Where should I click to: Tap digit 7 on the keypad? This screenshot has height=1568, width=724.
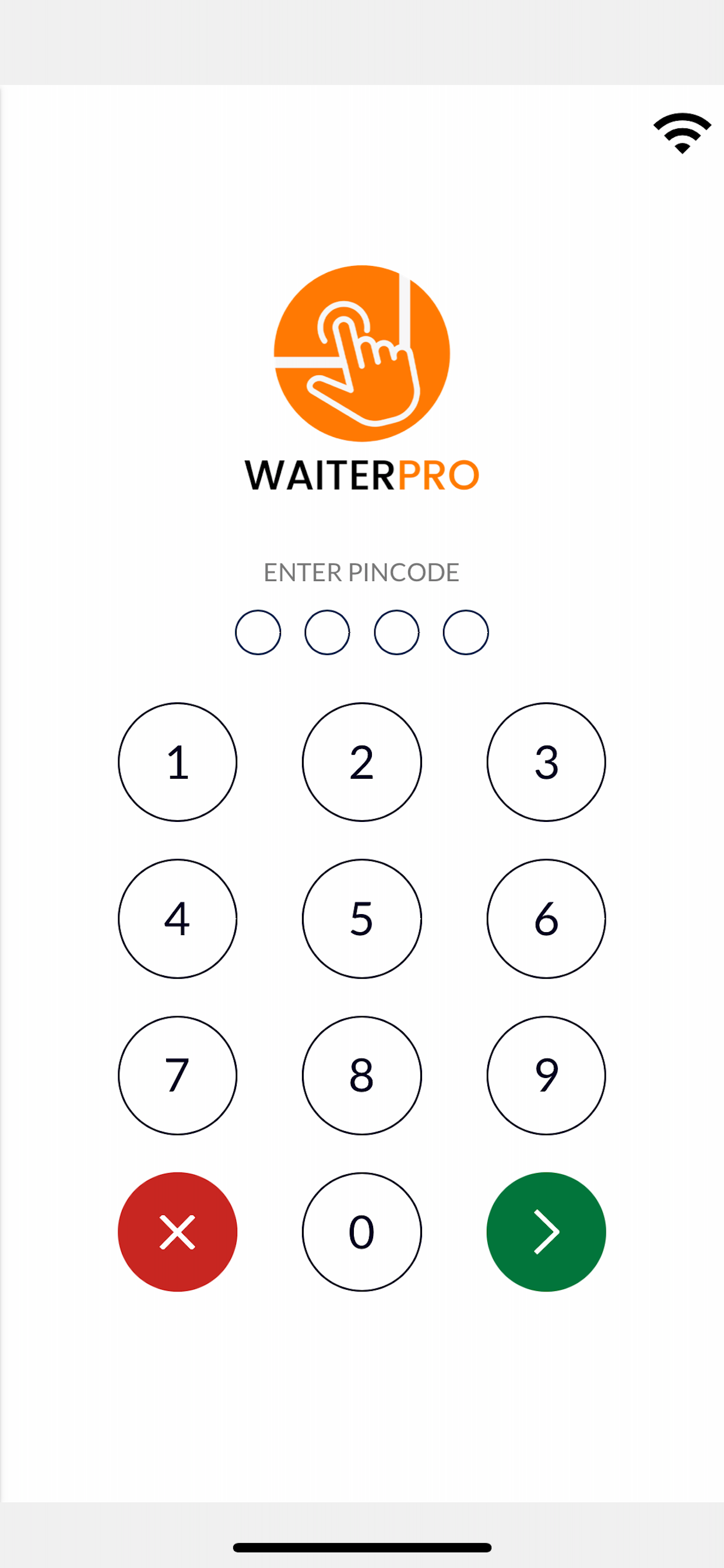point(178,1076)
